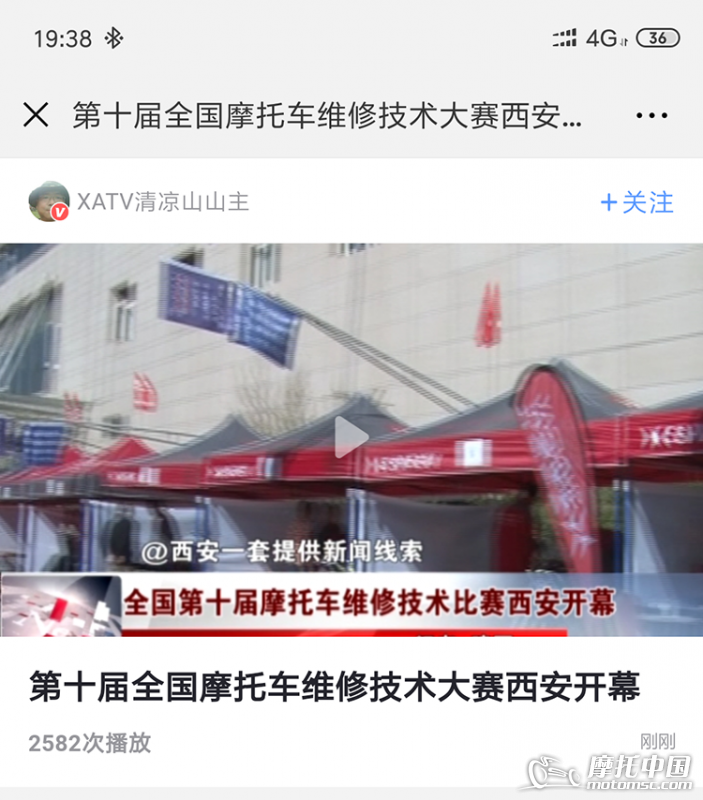Follow XATV清凉山山主 with 关注 button

[x=637, y=202]
